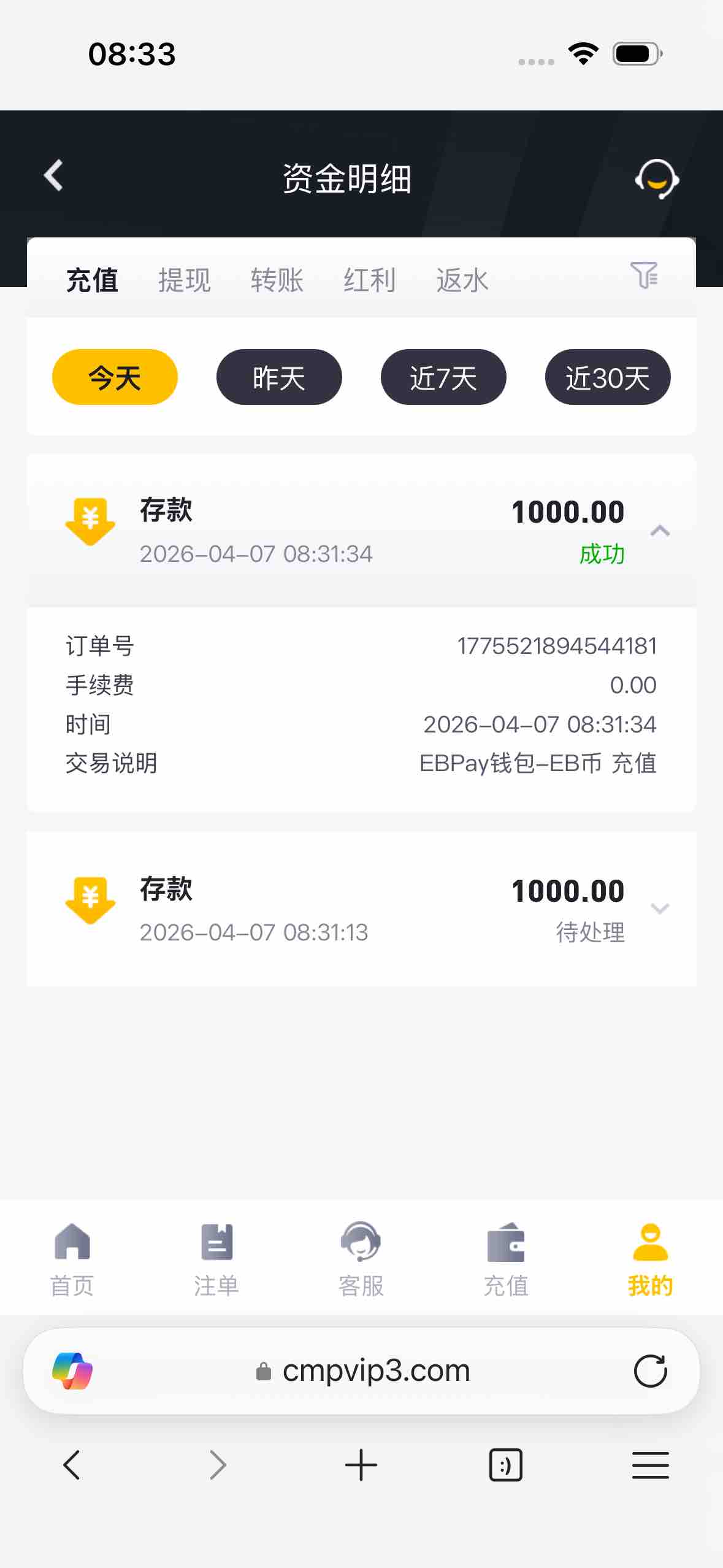Open a new browser tab
Viewport: 723px width, 1568px height.
point(361,1465)
